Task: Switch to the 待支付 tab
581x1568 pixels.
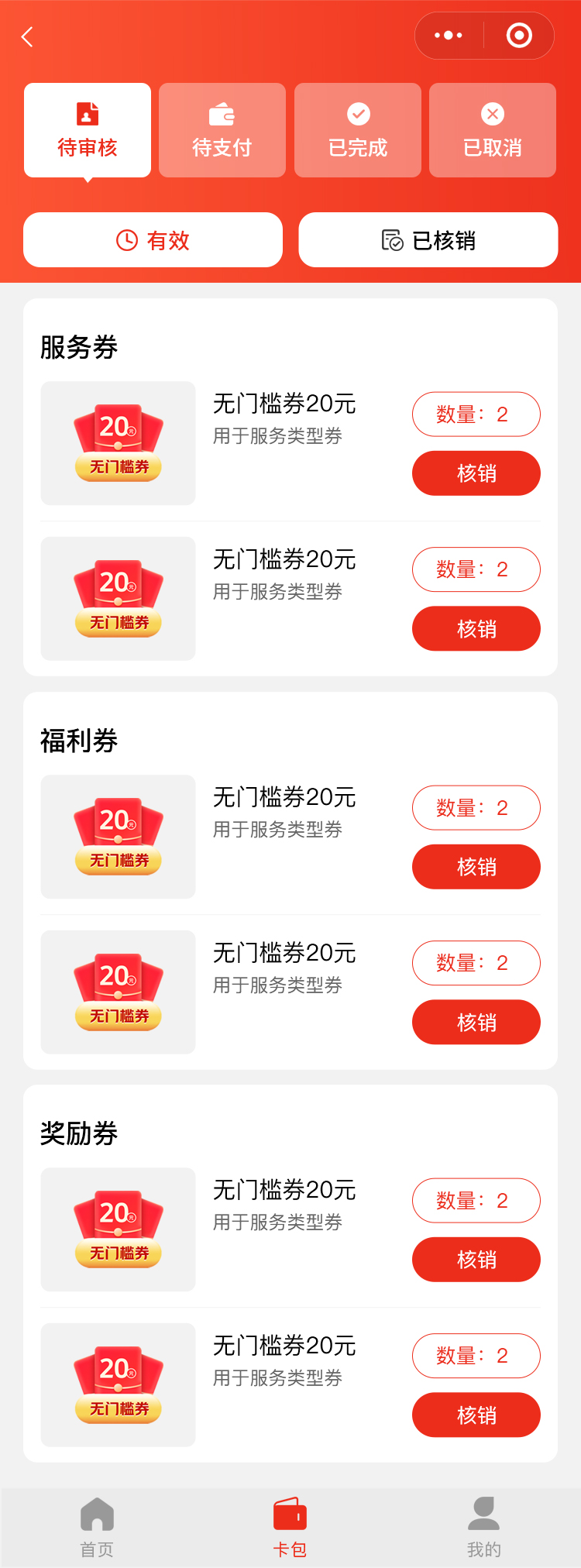Action: pos(222,130)
